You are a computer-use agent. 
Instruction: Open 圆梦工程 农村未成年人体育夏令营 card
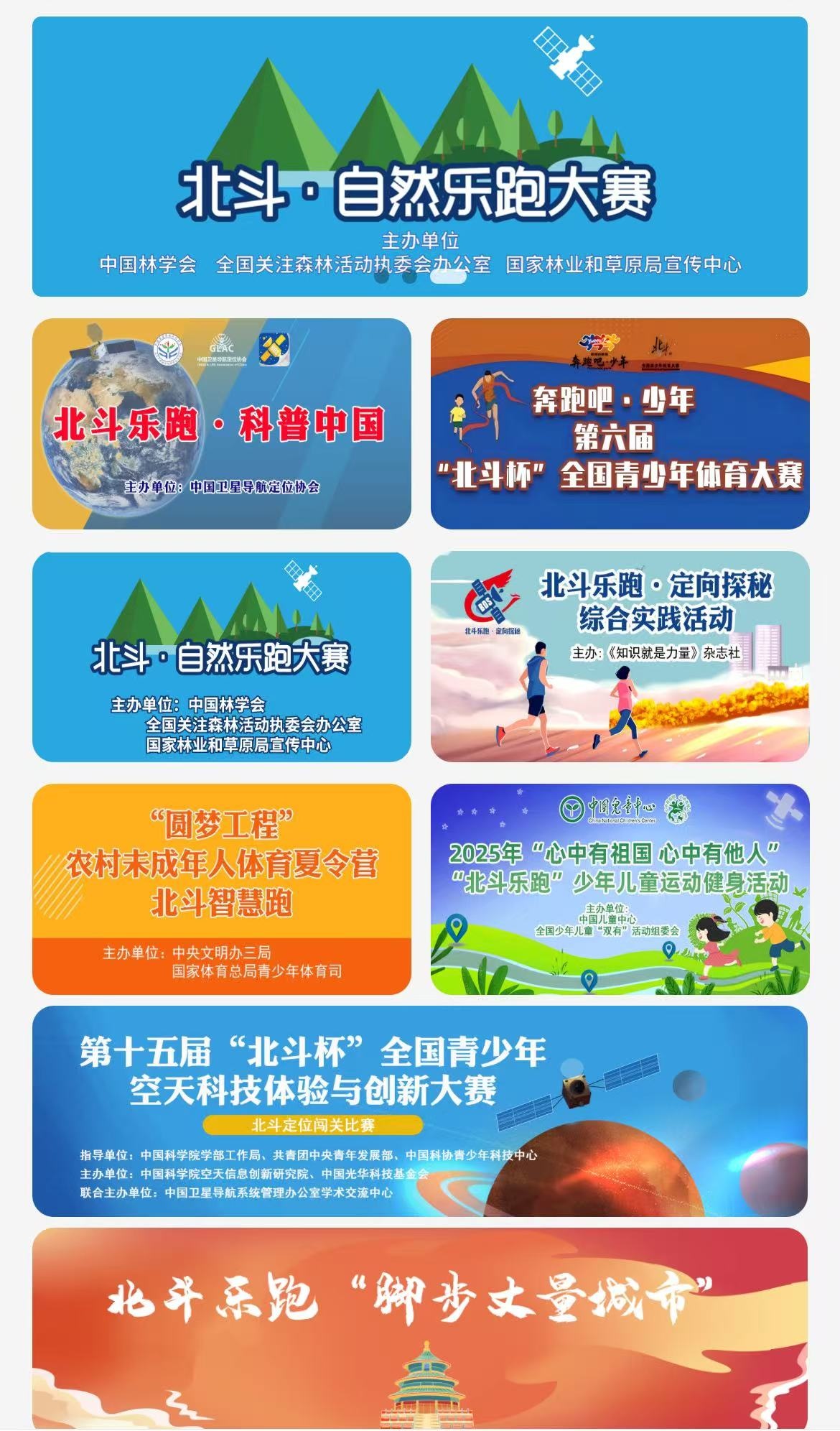coord(221,889)
